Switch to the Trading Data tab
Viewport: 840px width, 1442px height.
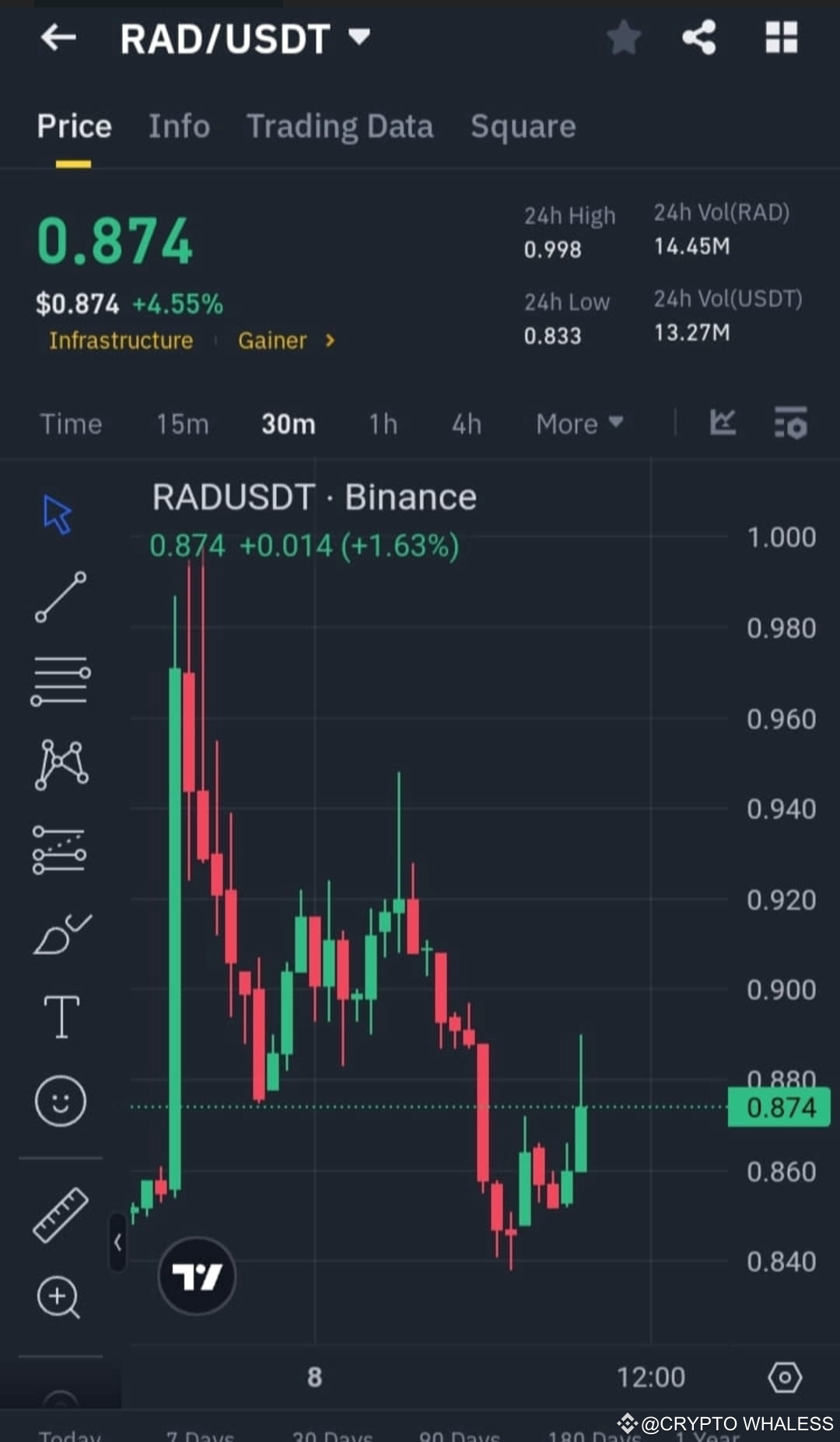click(x=340, y=126)
